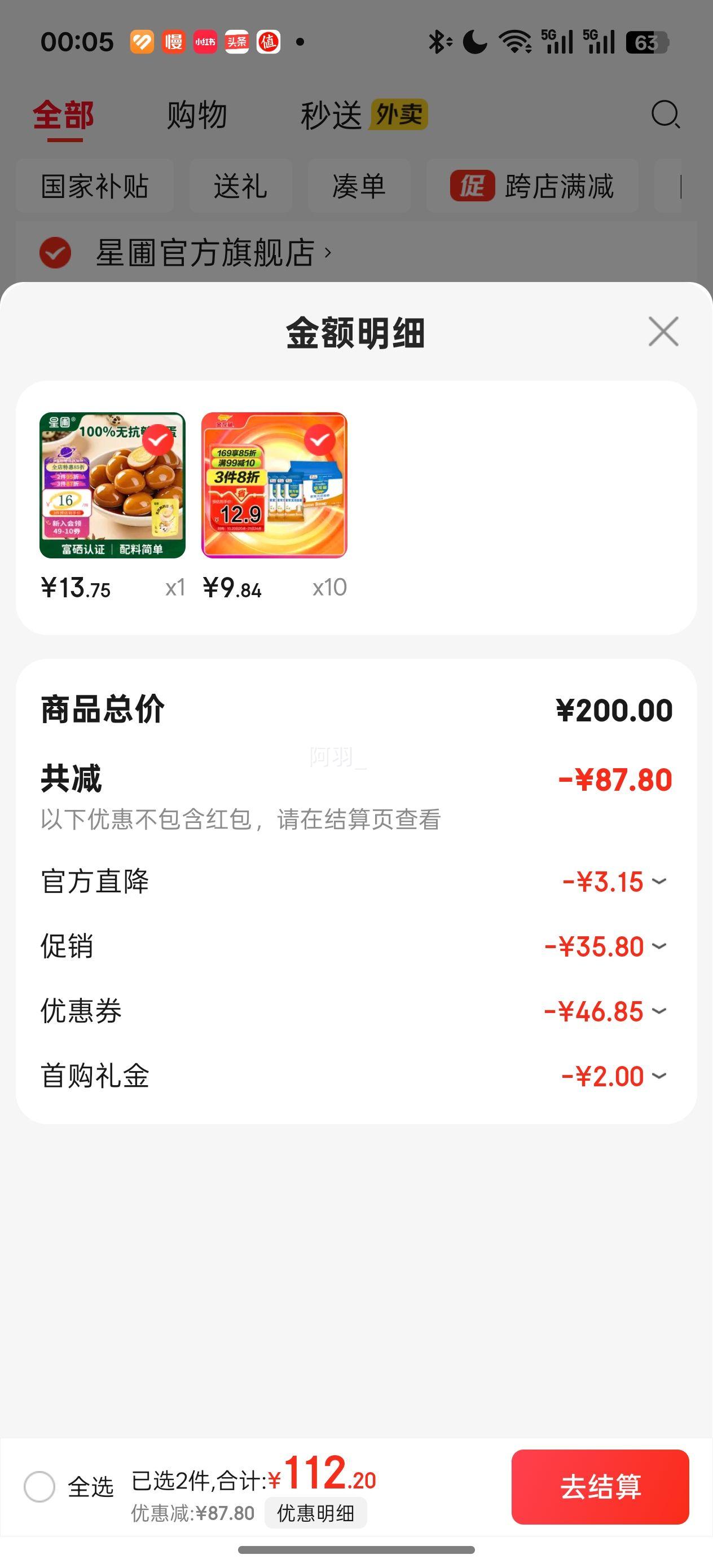Open the 跨店满减 promotion chip
The height and width of the screenshot is (1568, 713).
[x=532, y=186]
